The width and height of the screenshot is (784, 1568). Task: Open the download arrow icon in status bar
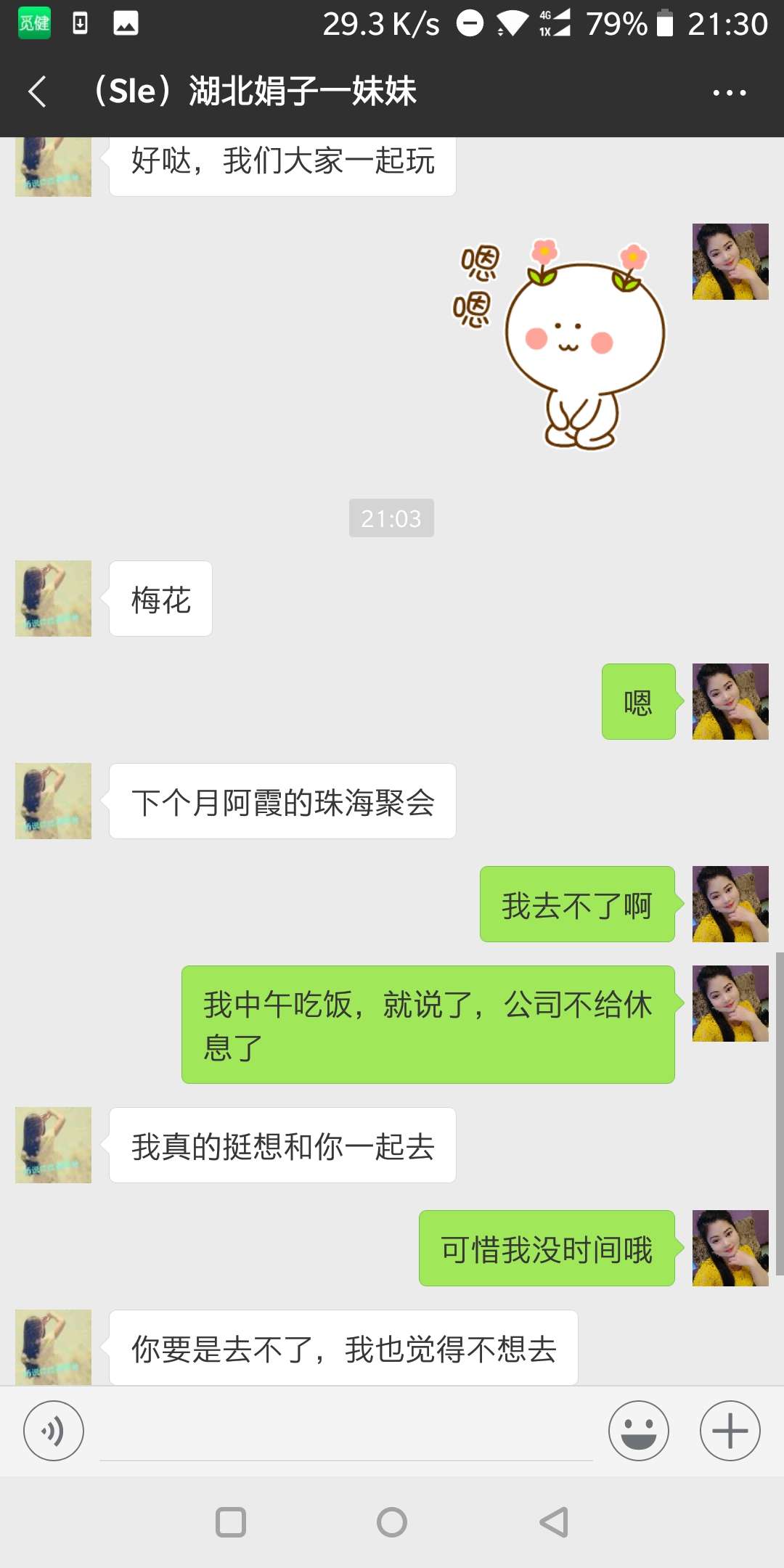pyautogui.click(x=80, y=23)
